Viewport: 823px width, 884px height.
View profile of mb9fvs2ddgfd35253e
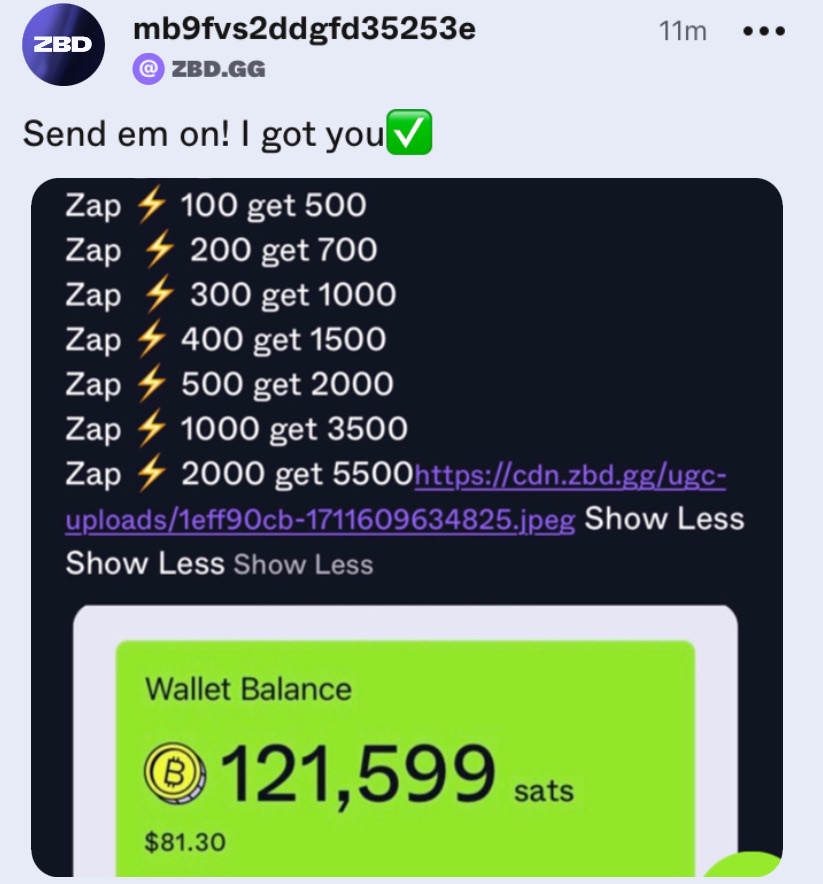[304, 29]
